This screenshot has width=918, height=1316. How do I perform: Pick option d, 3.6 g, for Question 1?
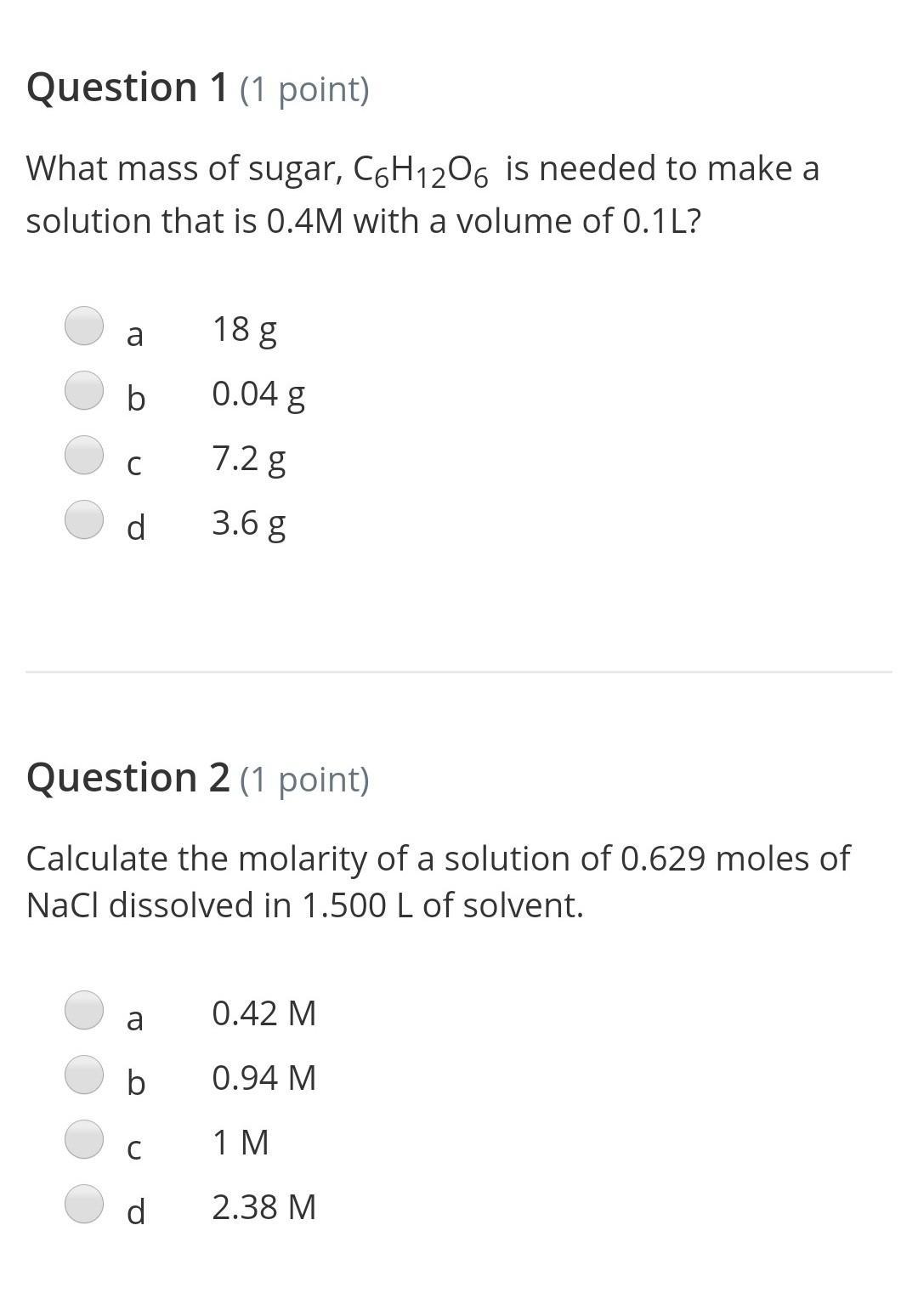point(84,519)
